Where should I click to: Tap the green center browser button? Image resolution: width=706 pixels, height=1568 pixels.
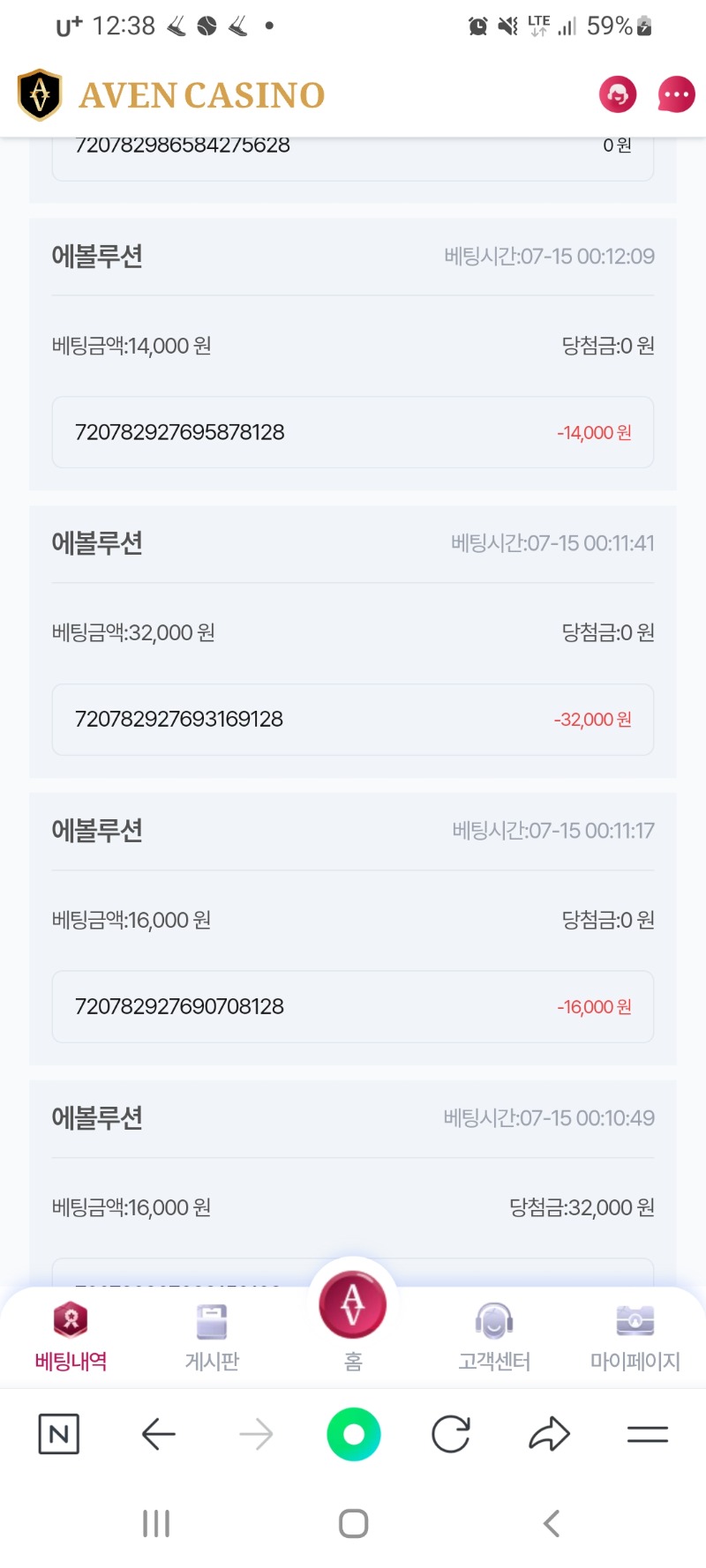click(x=353, y=1434)
